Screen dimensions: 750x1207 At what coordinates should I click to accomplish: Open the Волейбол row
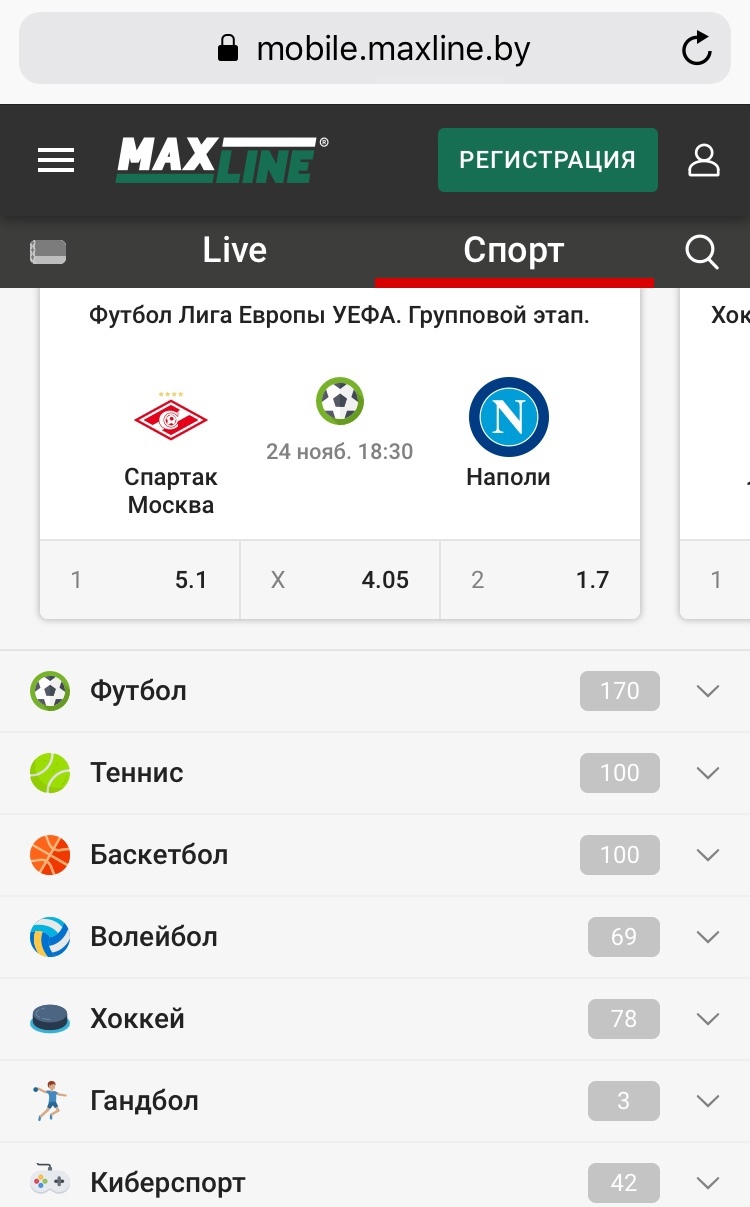tap(707, 937)
